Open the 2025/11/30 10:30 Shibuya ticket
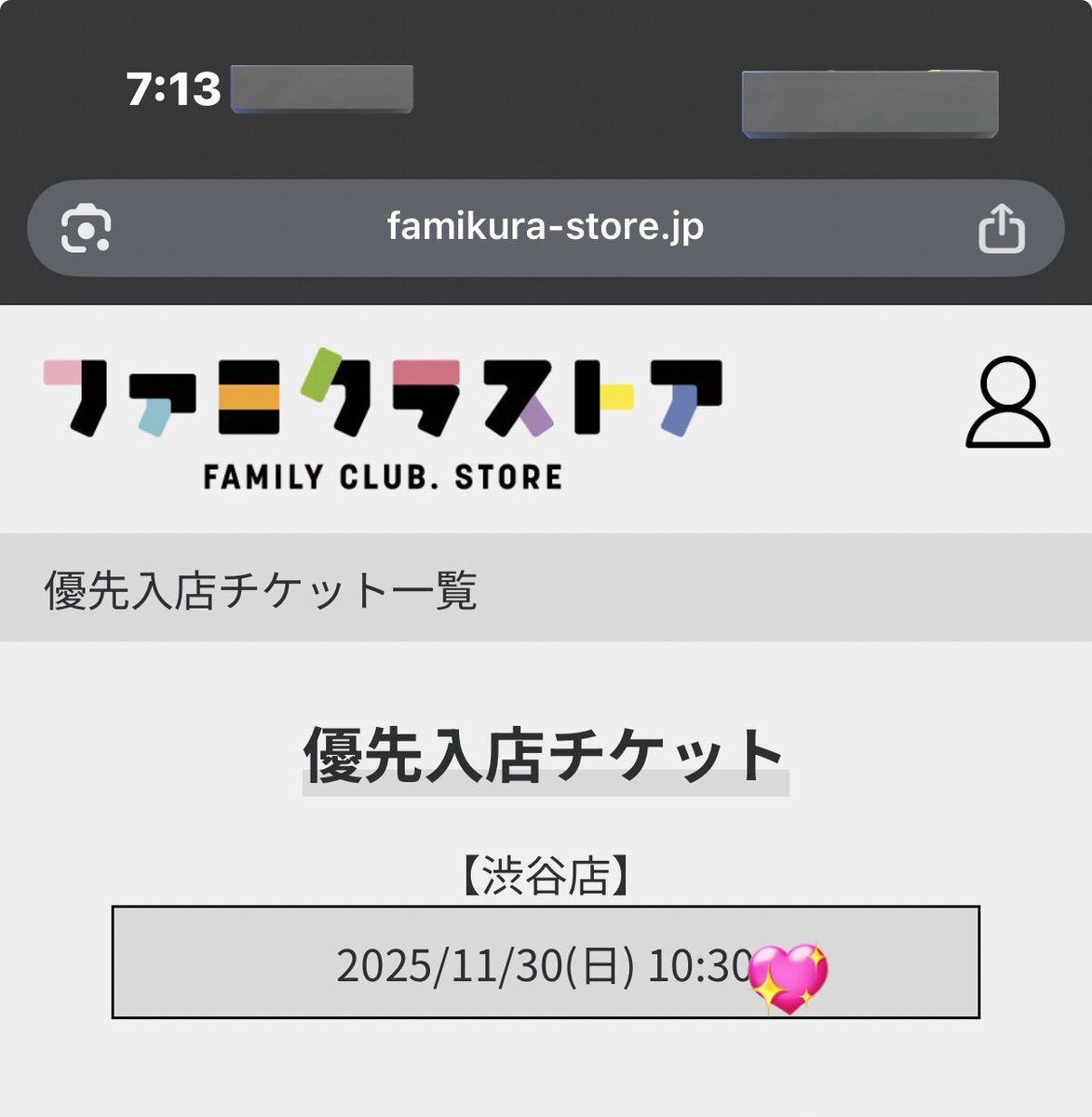Viewport: 1092px width, 1117px height. (546, 962)
